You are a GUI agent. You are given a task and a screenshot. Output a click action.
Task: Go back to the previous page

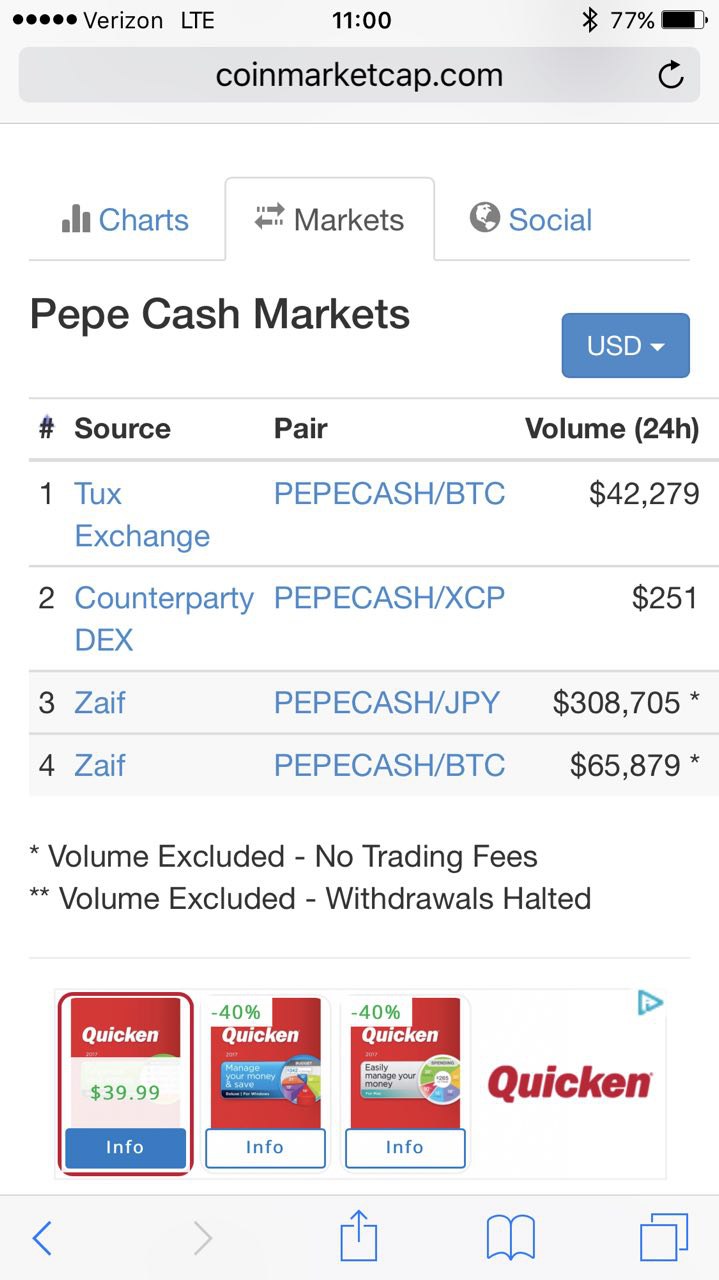click(42, 1239)
